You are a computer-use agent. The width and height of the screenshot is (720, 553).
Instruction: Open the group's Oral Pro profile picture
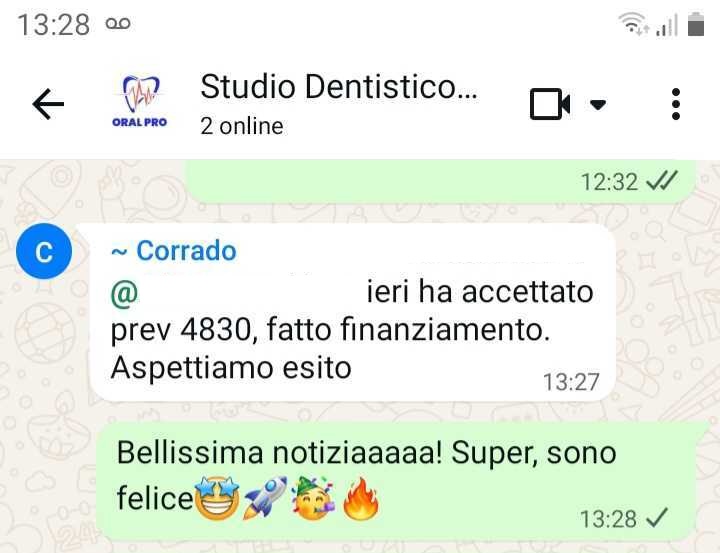139,104
